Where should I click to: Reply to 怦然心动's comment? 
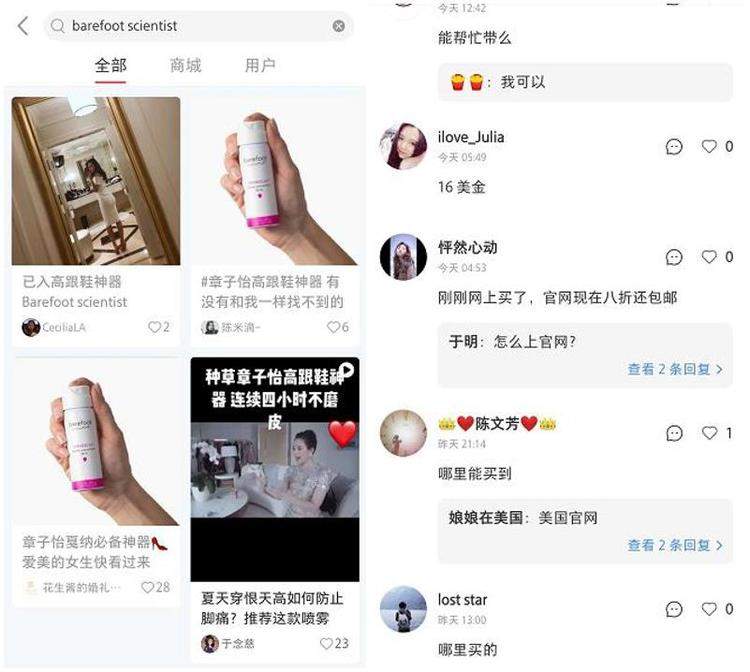[674, 257]
